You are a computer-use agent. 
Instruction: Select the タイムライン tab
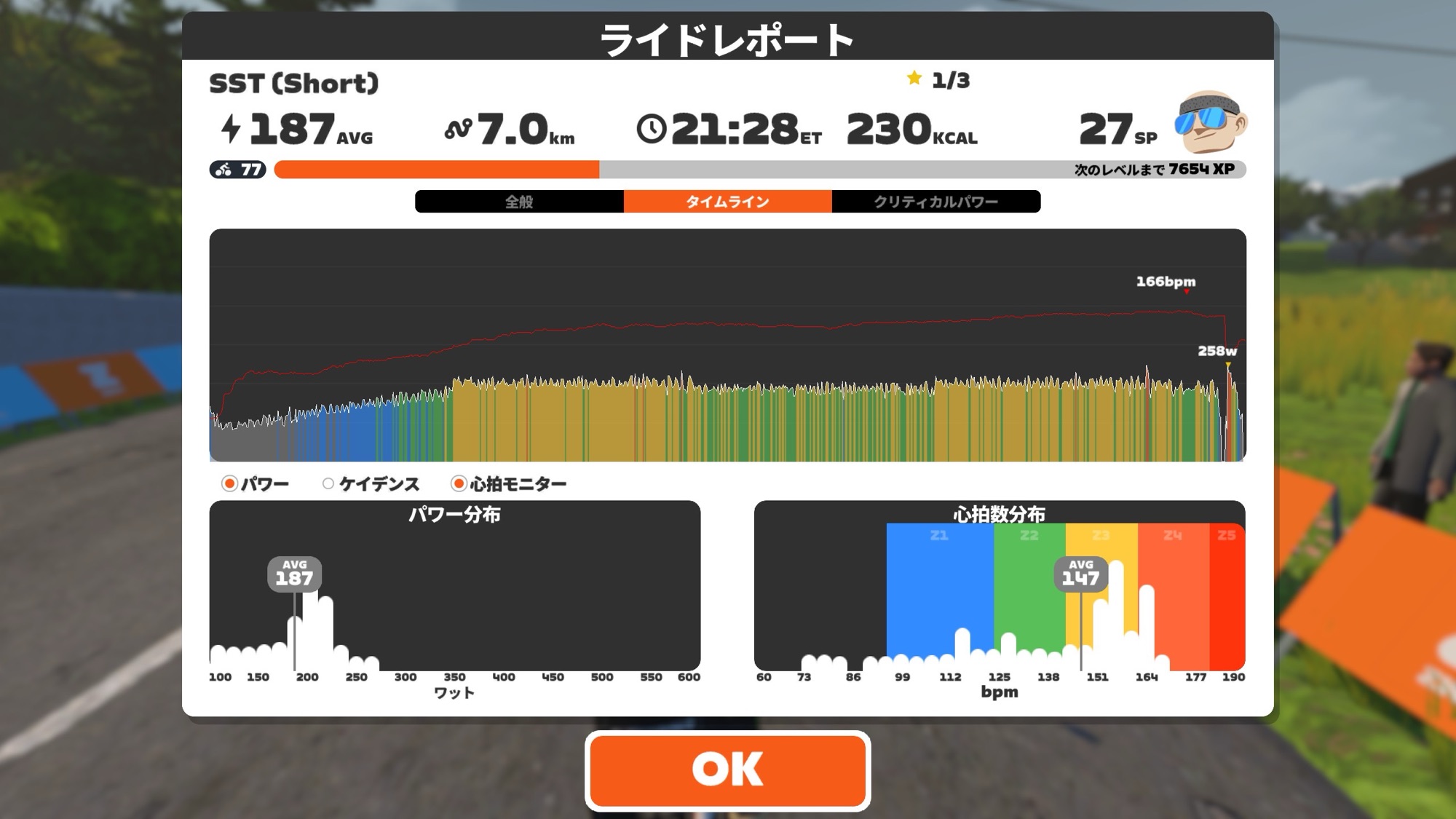727,202
